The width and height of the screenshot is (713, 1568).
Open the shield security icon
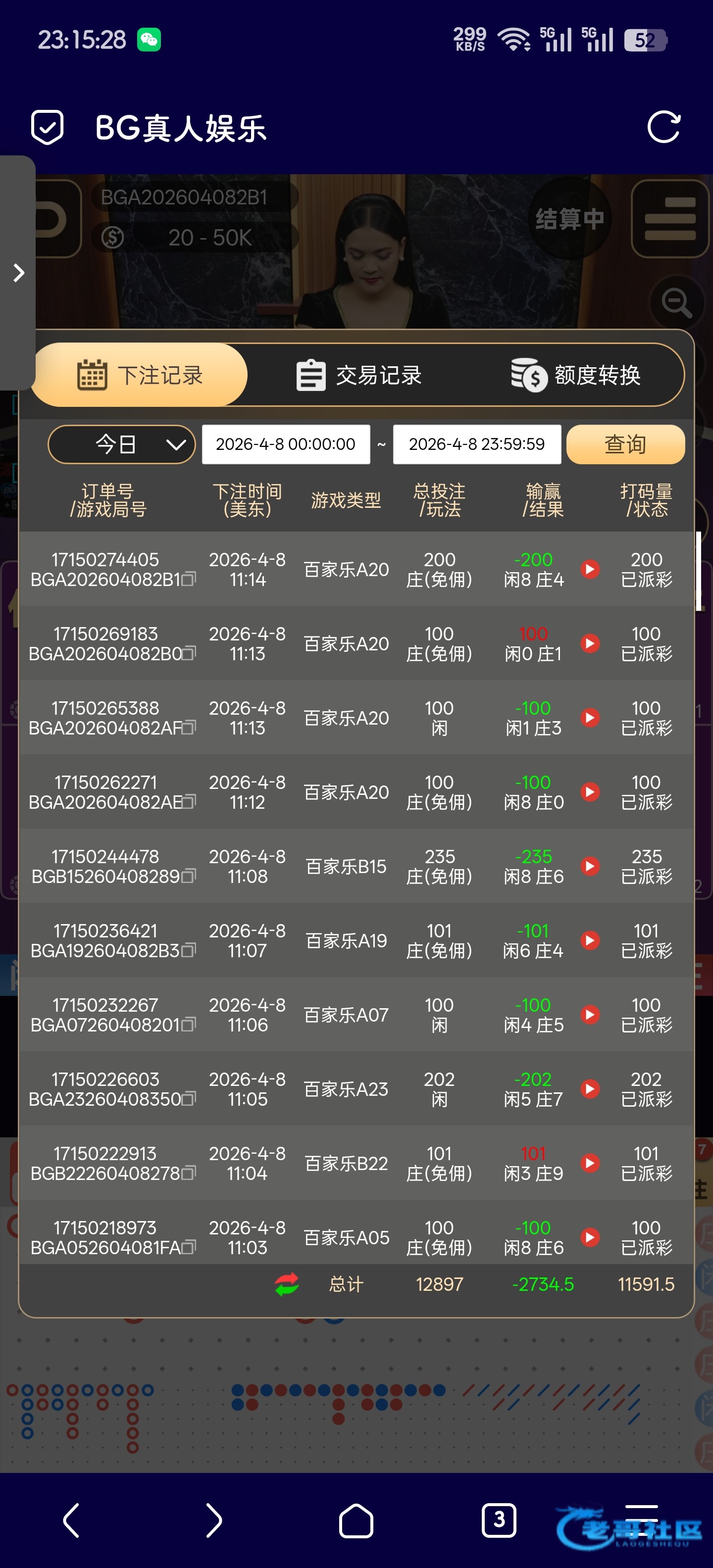[x=48, y=127]
